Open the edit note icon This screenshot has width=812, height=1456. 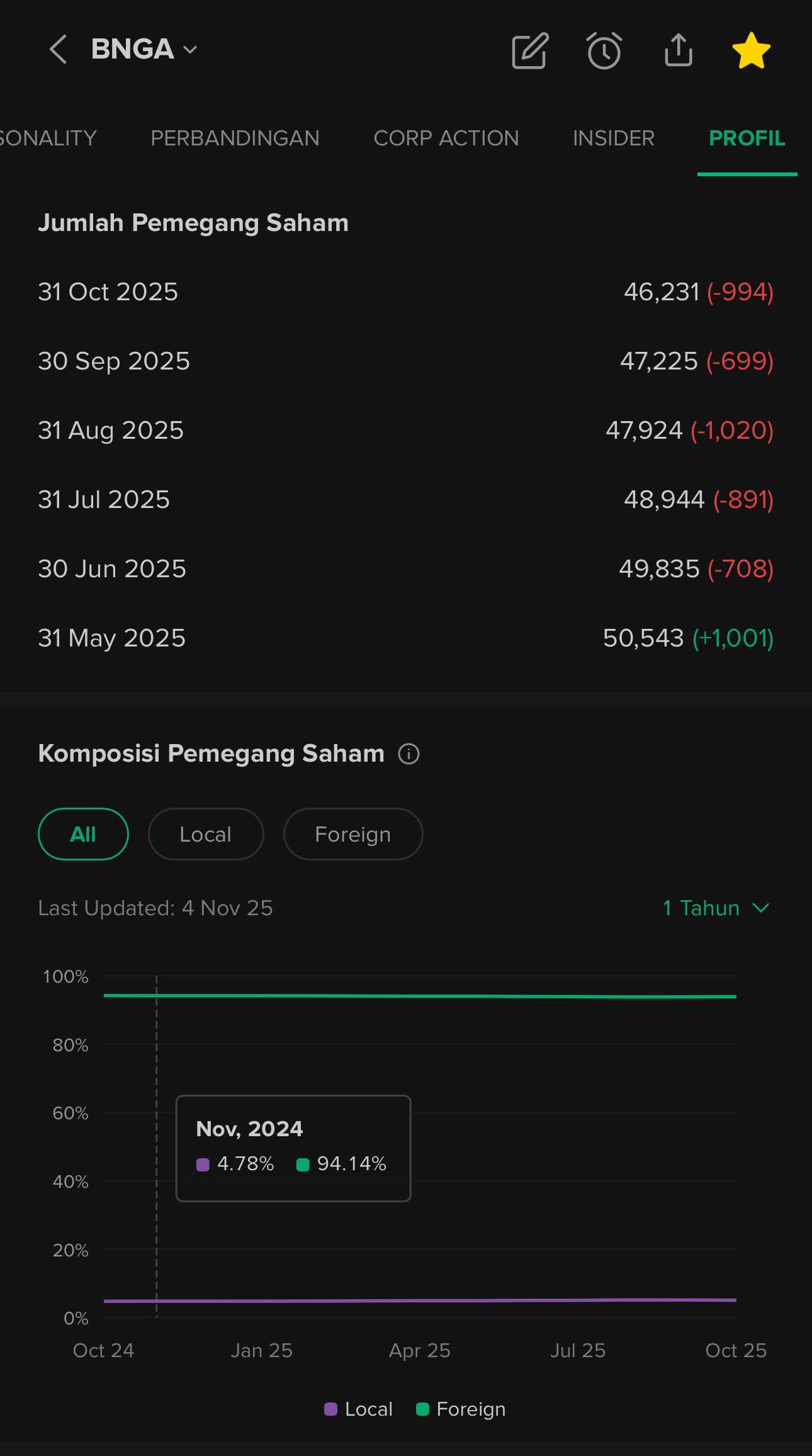pyautogui.click(x=530, y=51)
